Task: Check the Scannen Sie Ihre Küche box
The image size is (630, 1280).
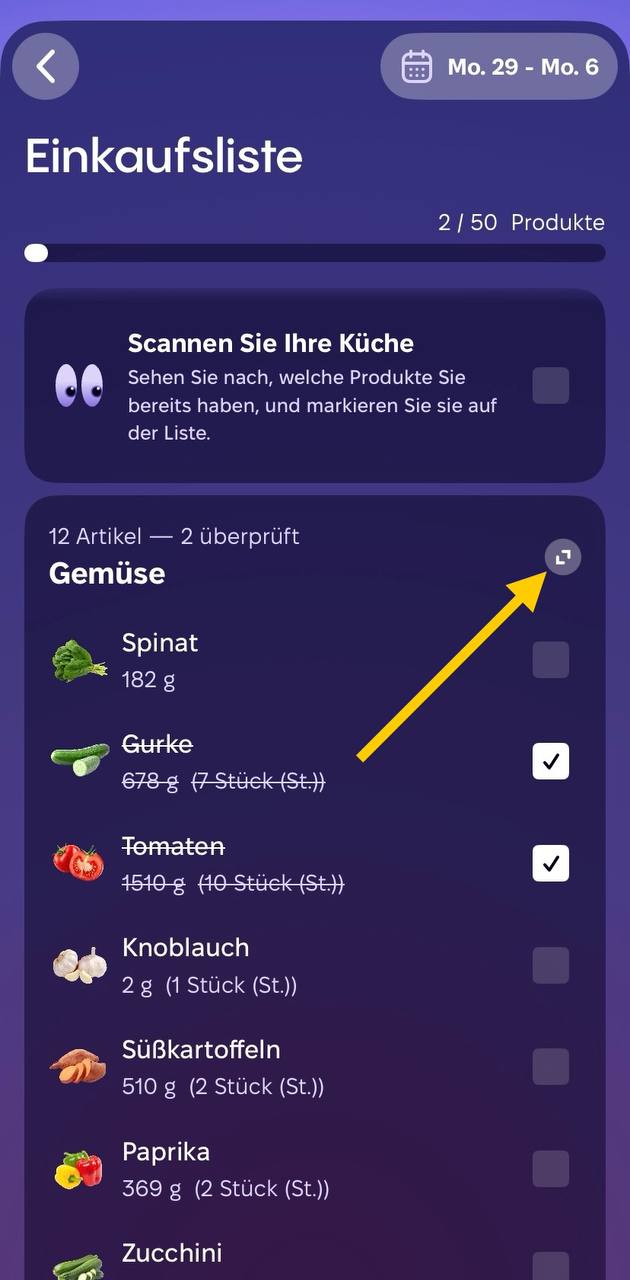Action: pyautogui.click(x=551, y=385)
